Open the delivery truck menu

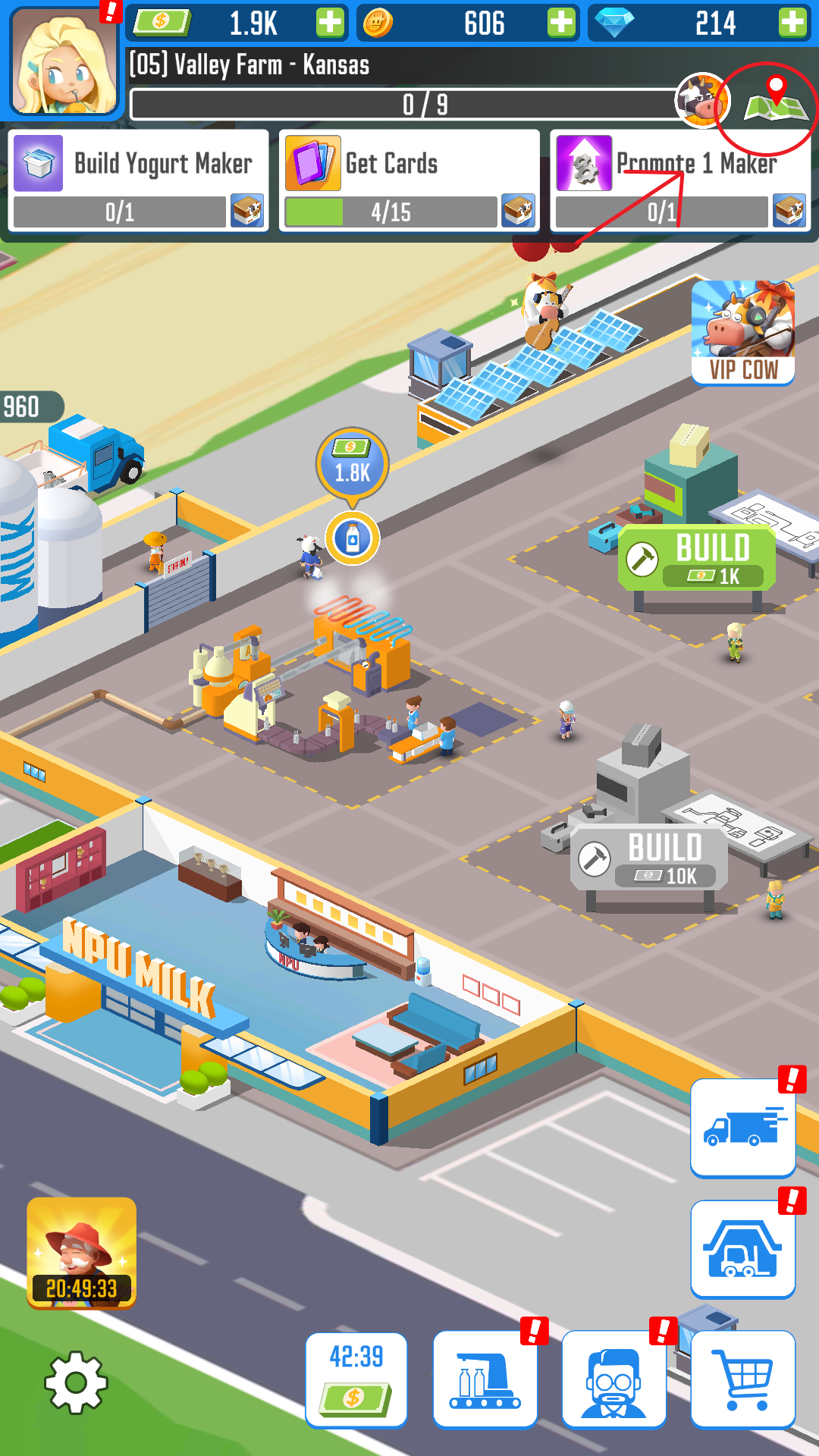tap(743, 1128)
